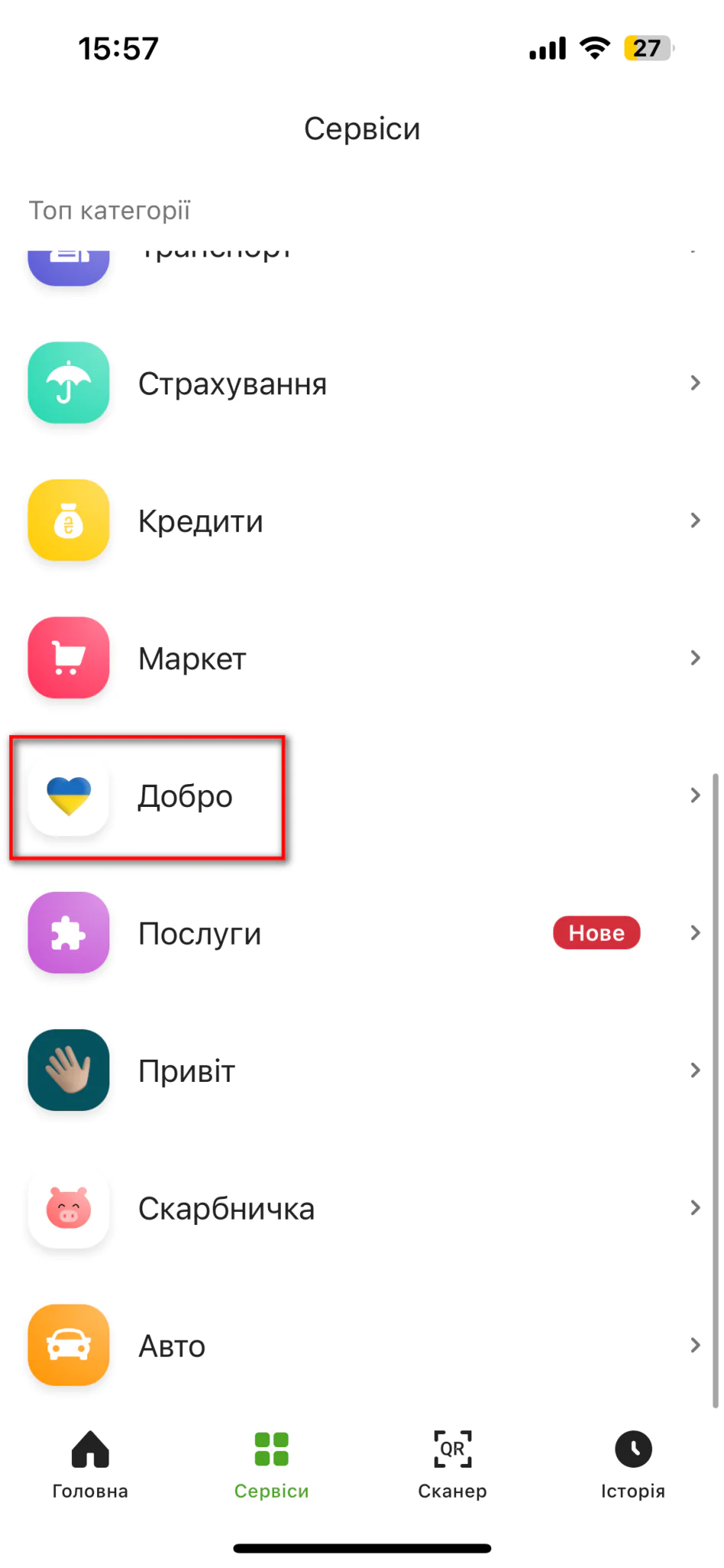Open the QR Сканер tab
The image size is (724, 1568).
(x=452, y=1464)
